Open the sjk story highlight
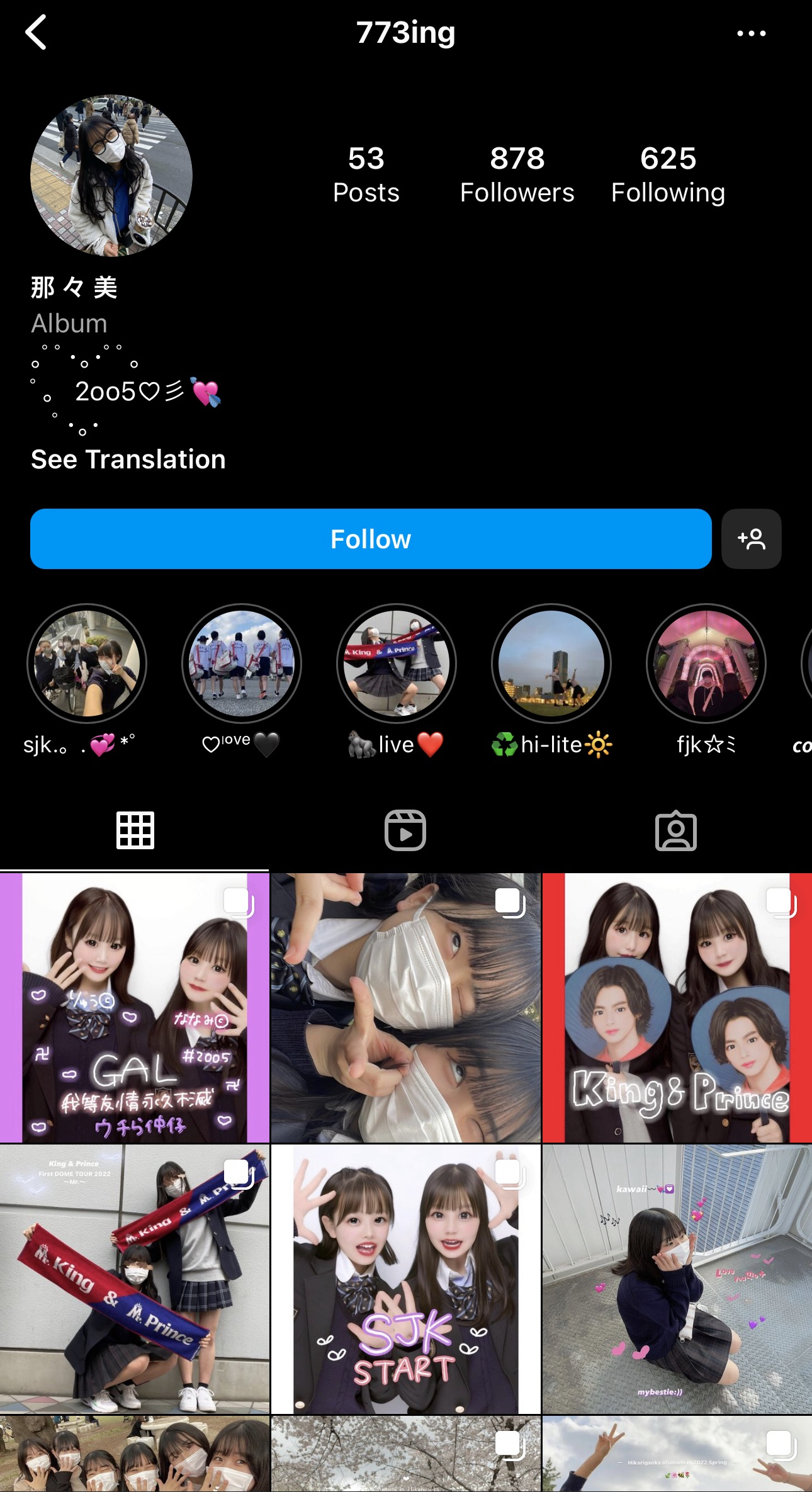812x1492 pixels. coord(87,664)
